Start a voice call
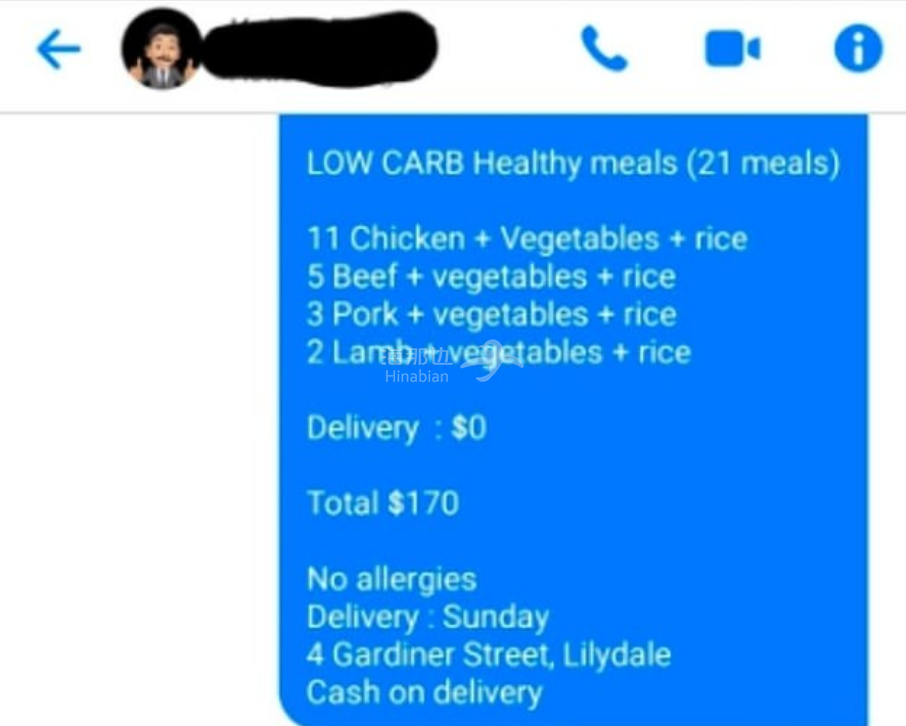The height and width of the screenshot is (726, 906). [604, 48]
